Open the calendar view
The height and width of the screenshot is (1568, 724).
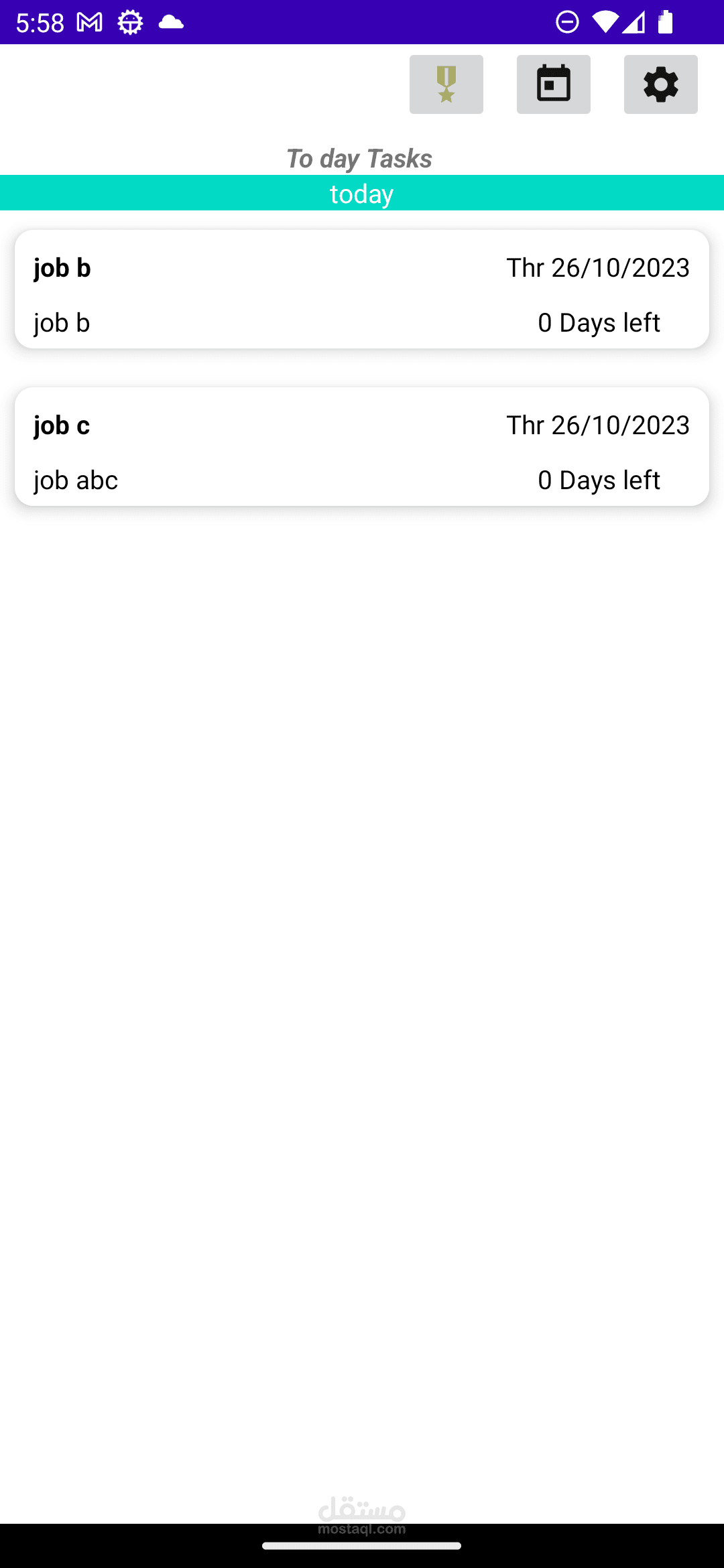point(553,84)
